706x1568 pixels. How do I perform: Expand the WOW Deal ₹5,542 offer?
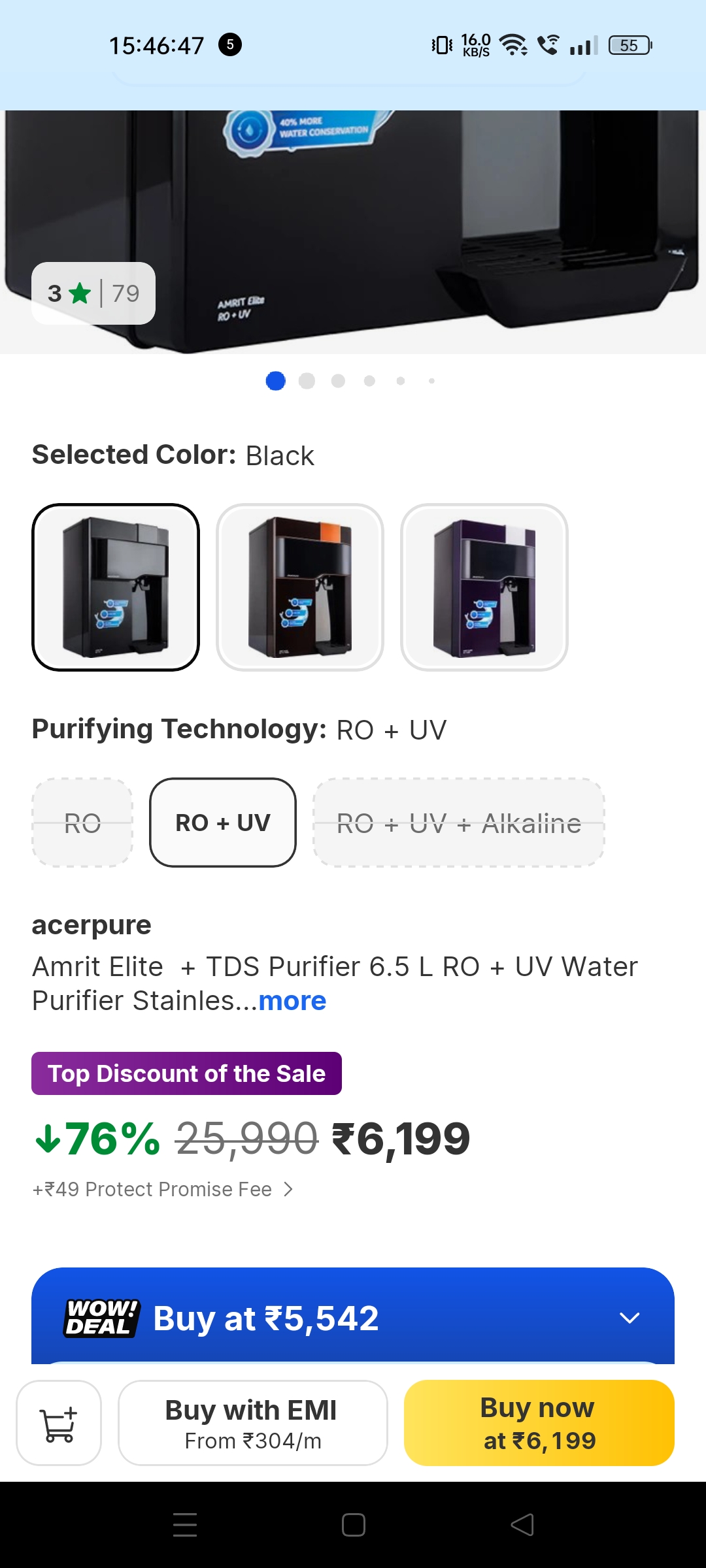click(629, 1318)
